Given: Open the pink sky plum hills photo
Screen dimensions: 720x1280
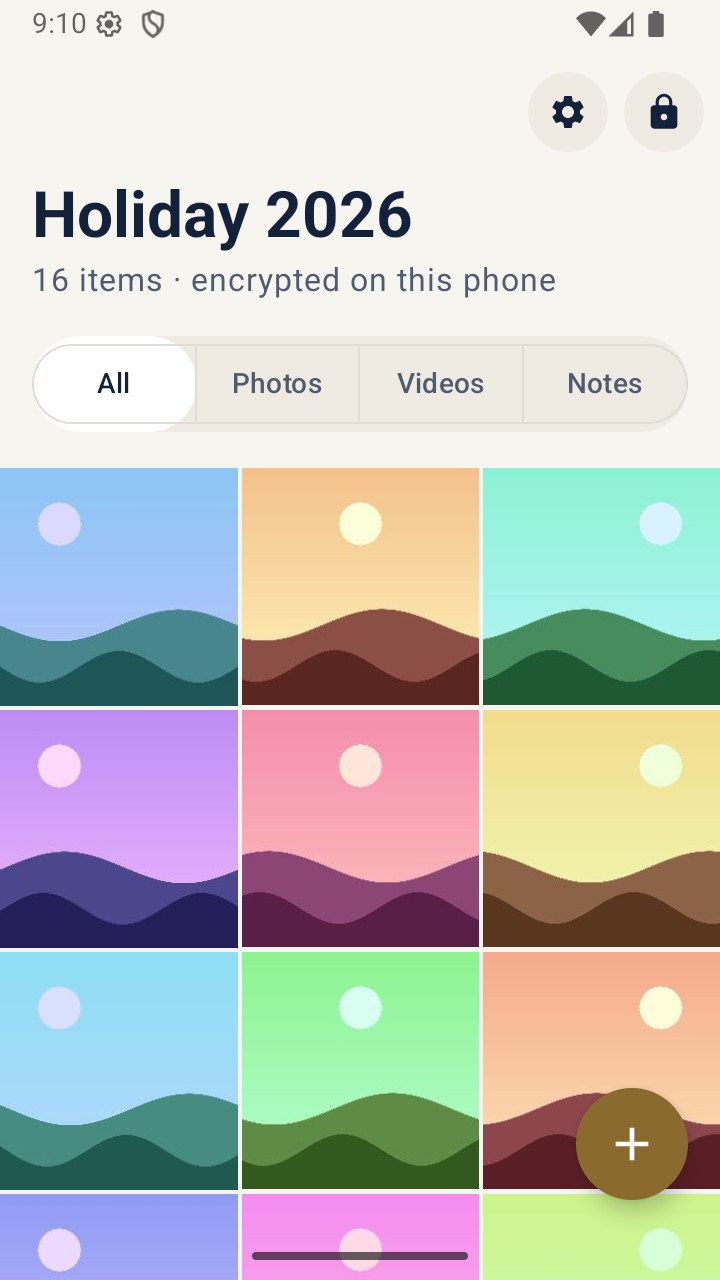Looking at the screenshot, I should coord(360,829).
